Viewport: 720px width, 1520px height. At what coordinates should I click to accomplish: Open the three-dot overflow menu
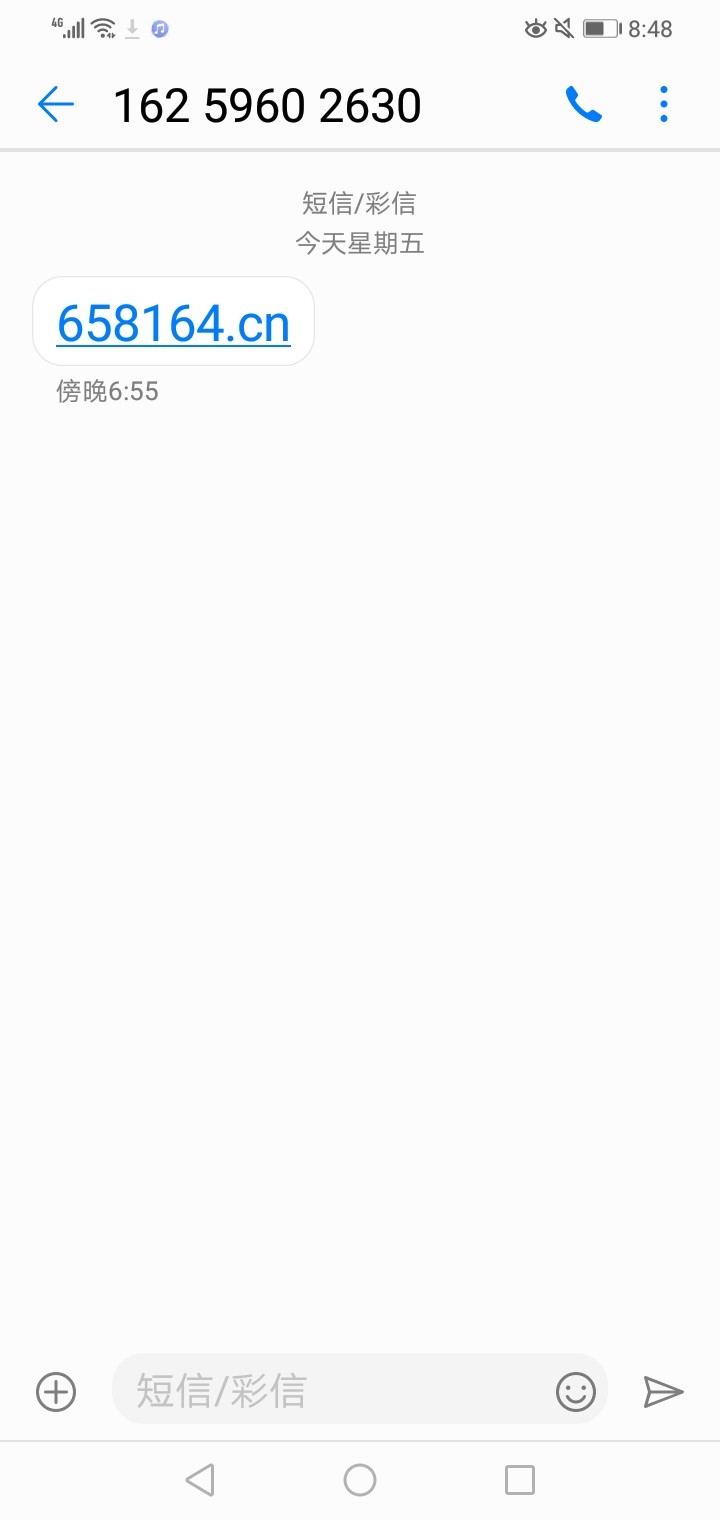coord(663,104)
